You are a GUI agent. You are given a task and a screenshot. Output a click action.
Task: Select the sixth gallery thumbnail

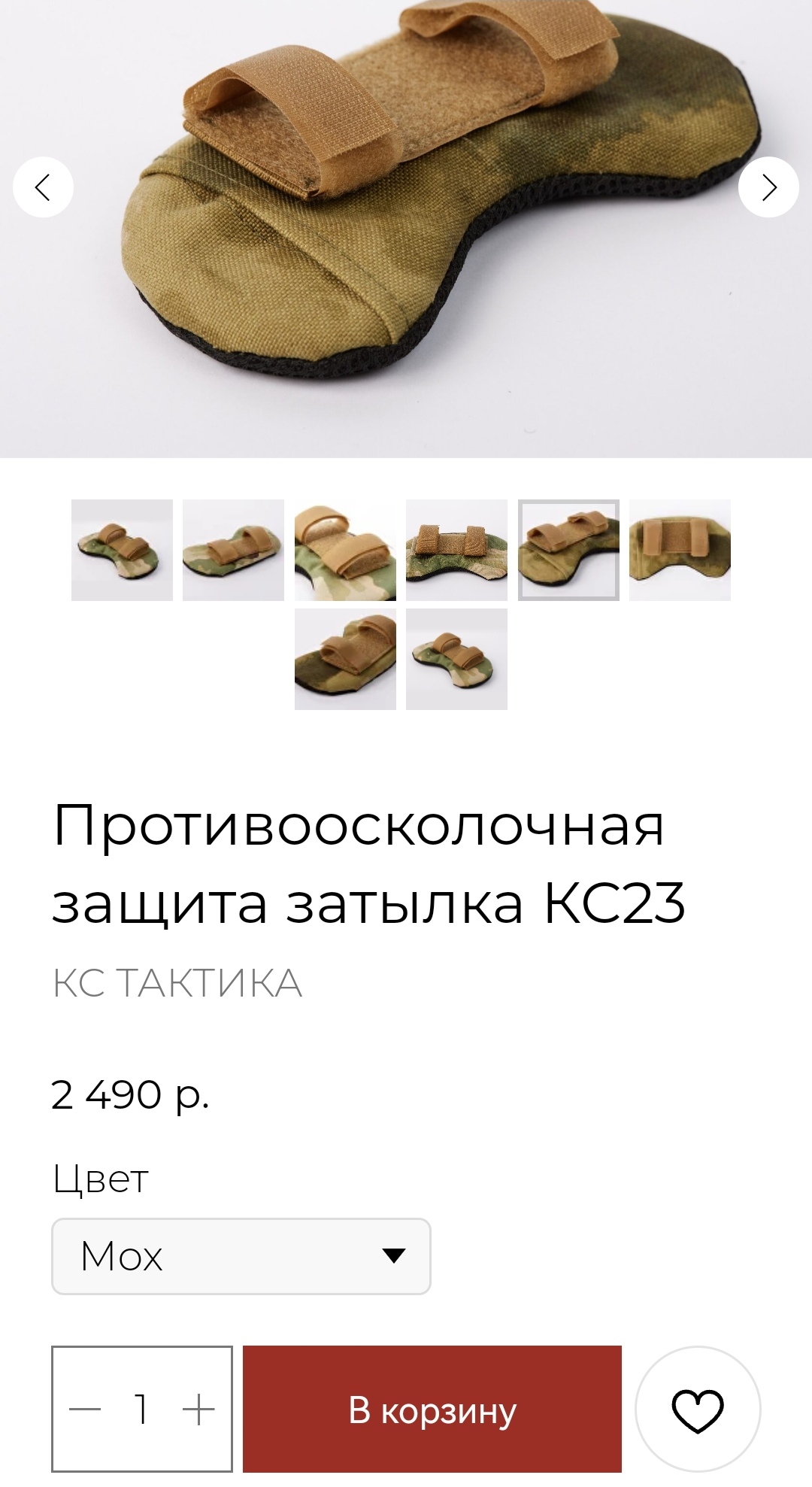[x=680, y=550]
